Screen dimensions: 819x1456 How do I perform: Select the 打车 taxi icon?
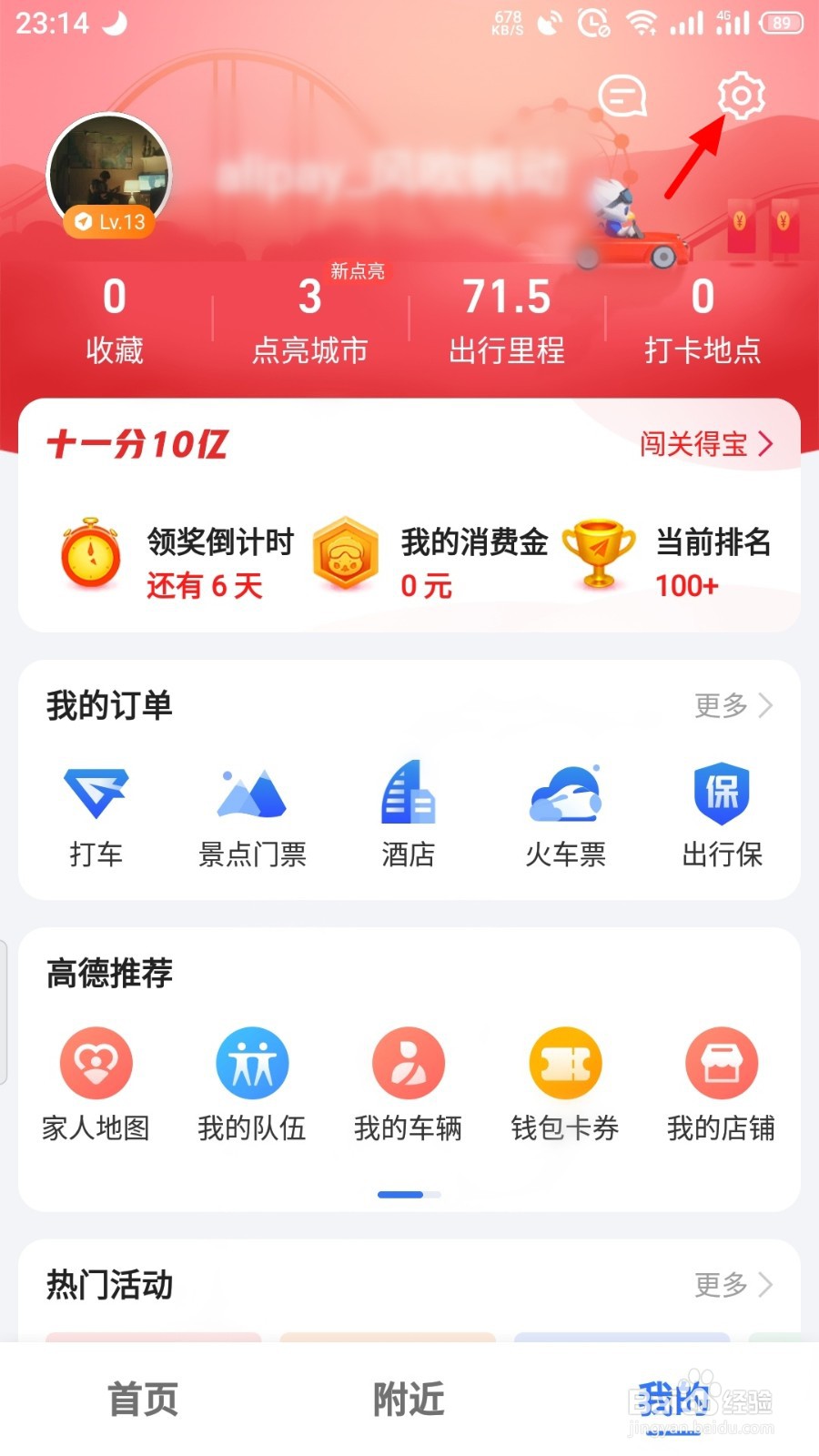pyautogui.click(x=97, y=810)
